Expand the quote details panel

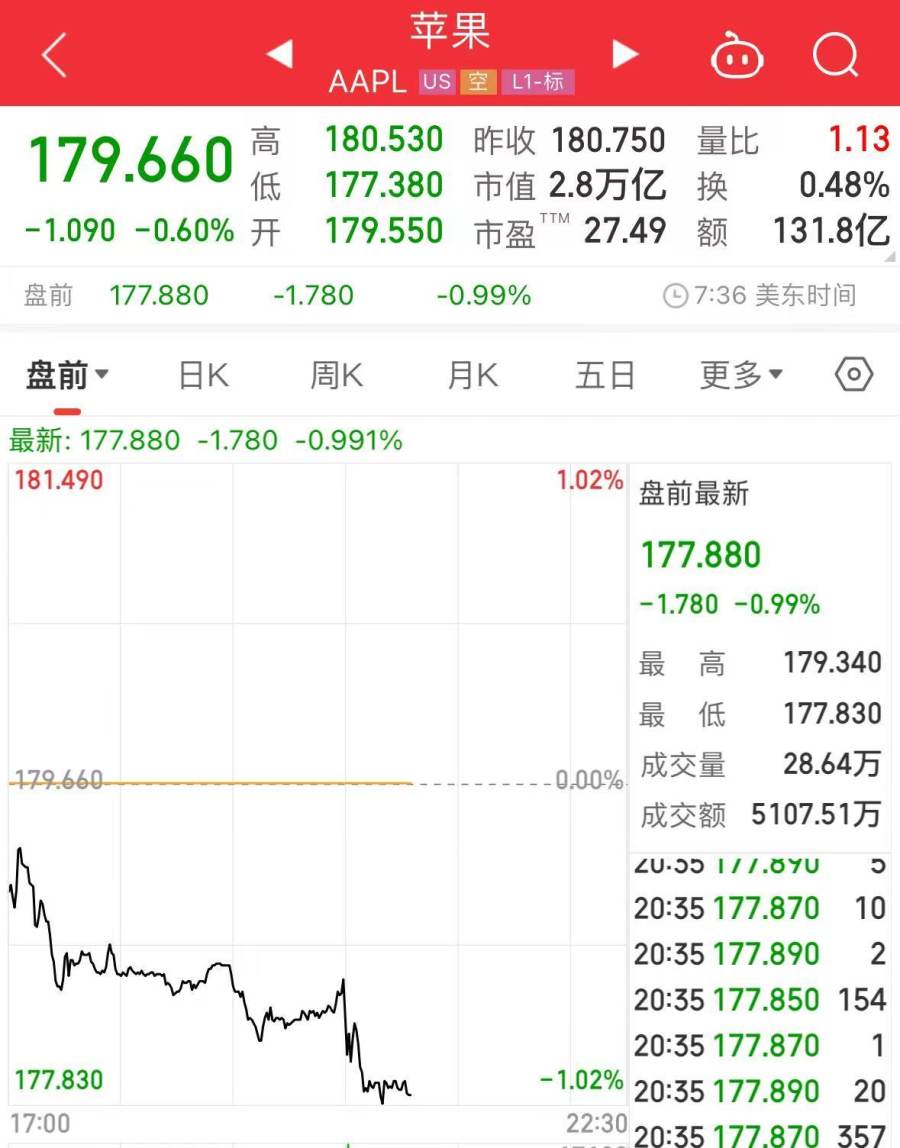pos(888,258)
